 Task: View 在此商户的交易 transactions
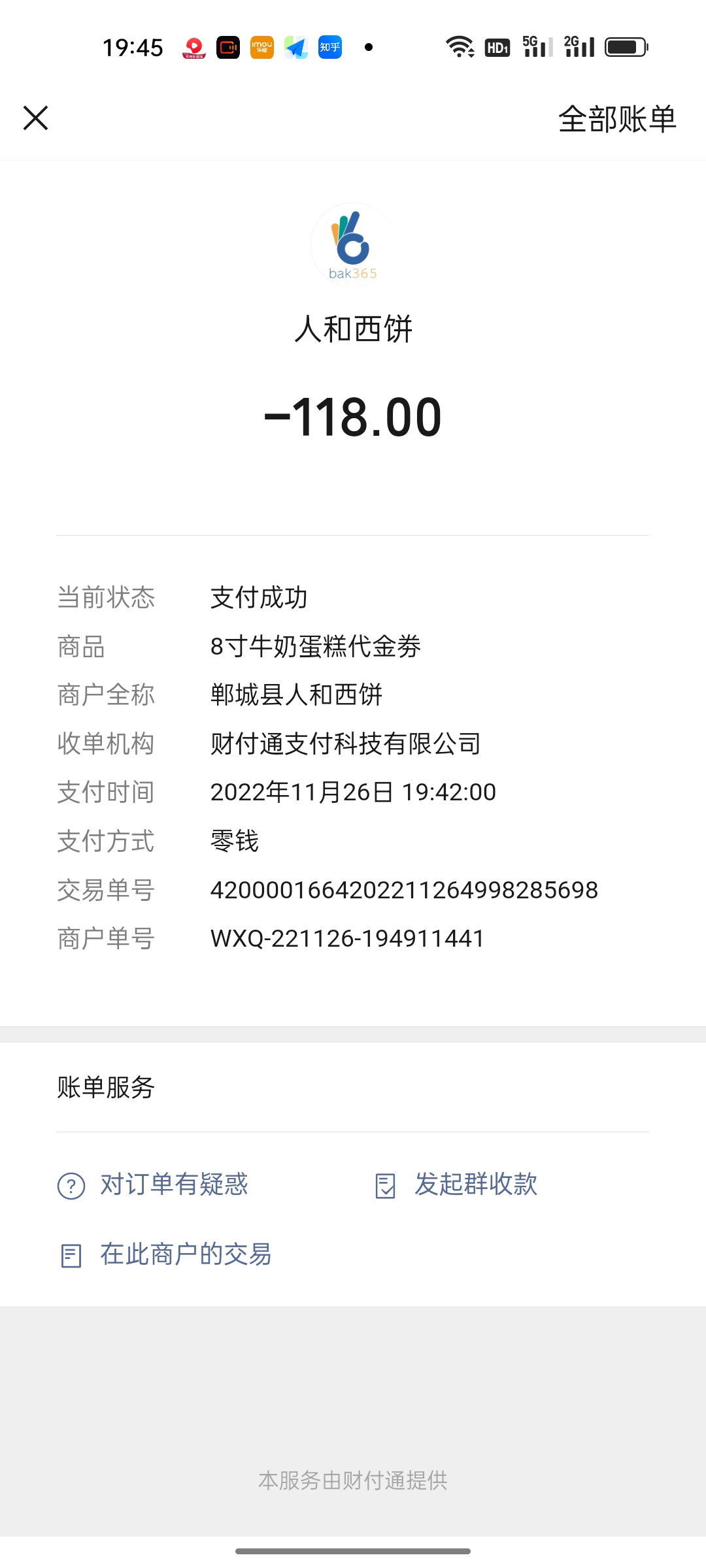pos(165,1254)
